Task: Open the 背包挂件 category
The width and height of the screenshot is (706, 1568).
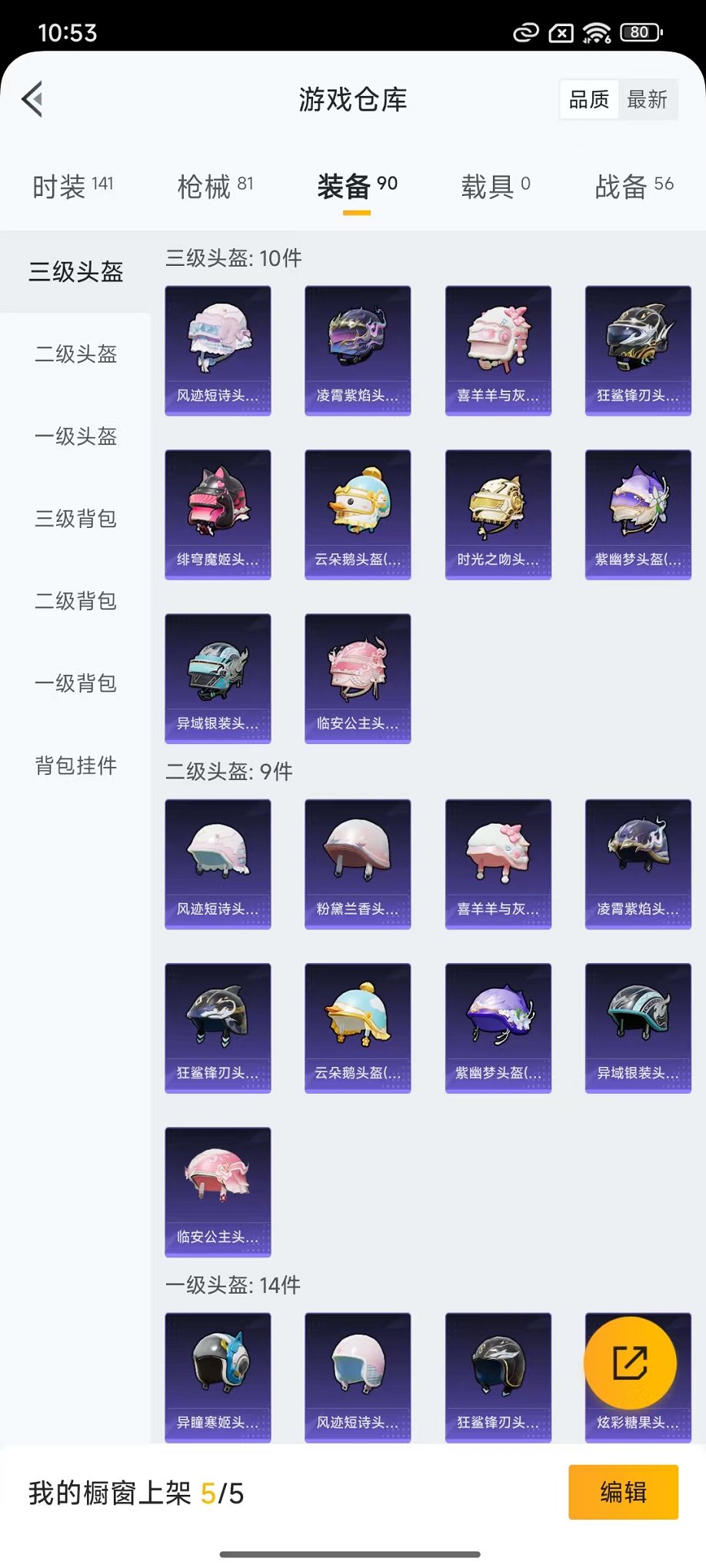Action: pos(75,766)
